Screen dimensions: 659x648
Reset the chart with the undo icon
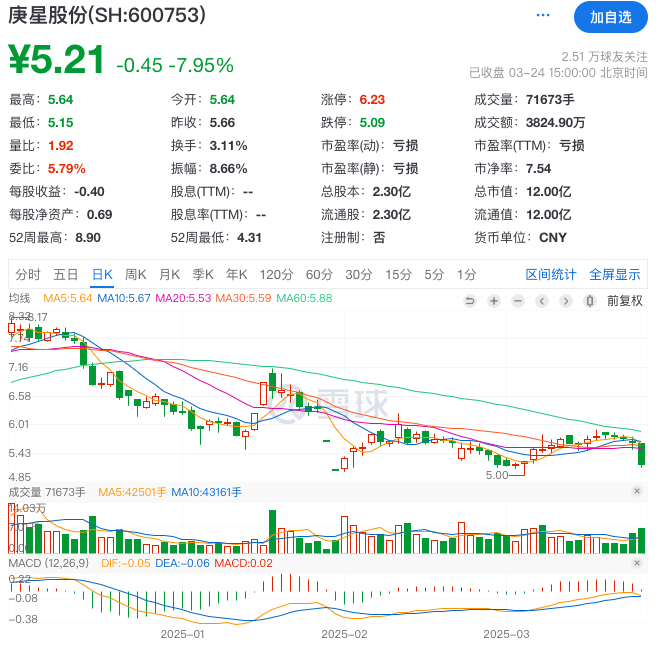tap(470, 301)
